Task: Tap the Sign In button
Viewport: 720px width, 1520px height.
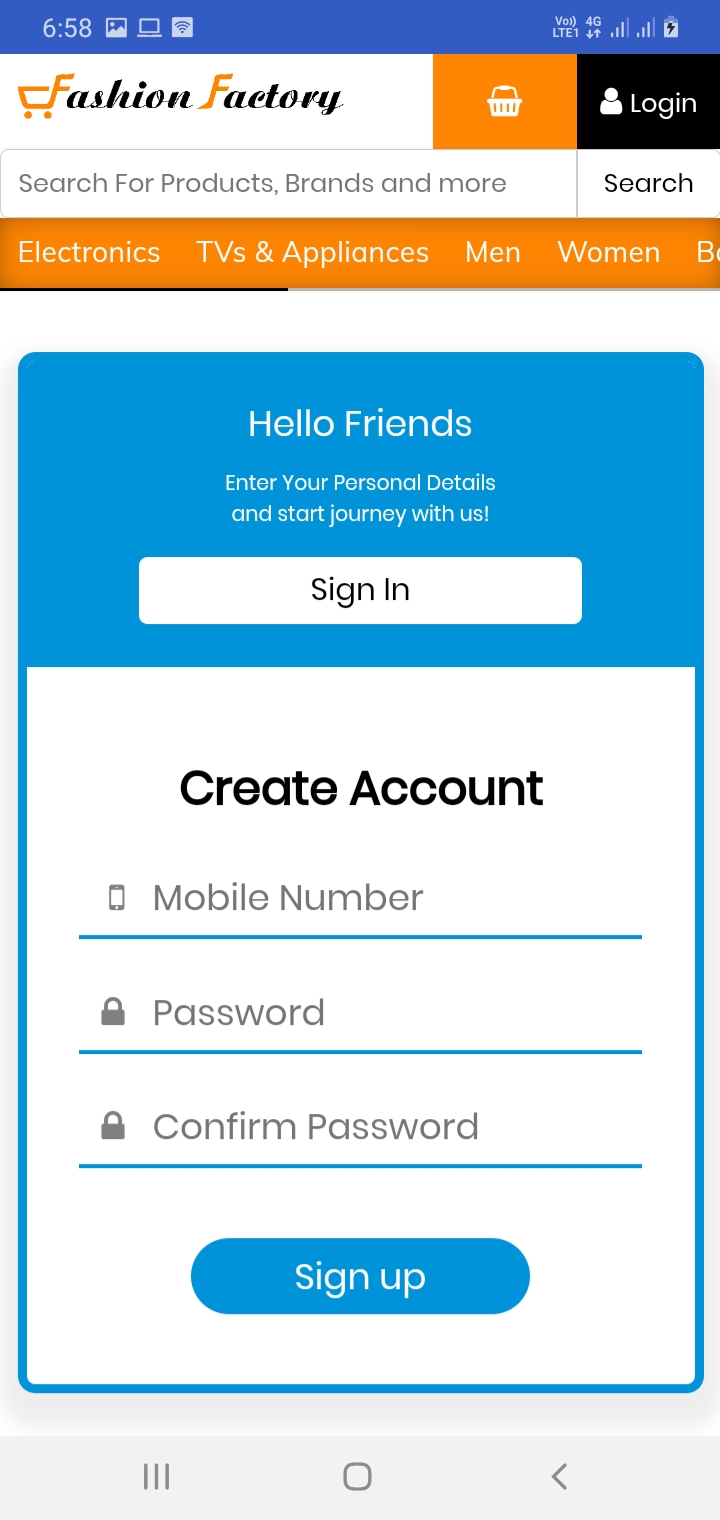Action: pos(360,590)
